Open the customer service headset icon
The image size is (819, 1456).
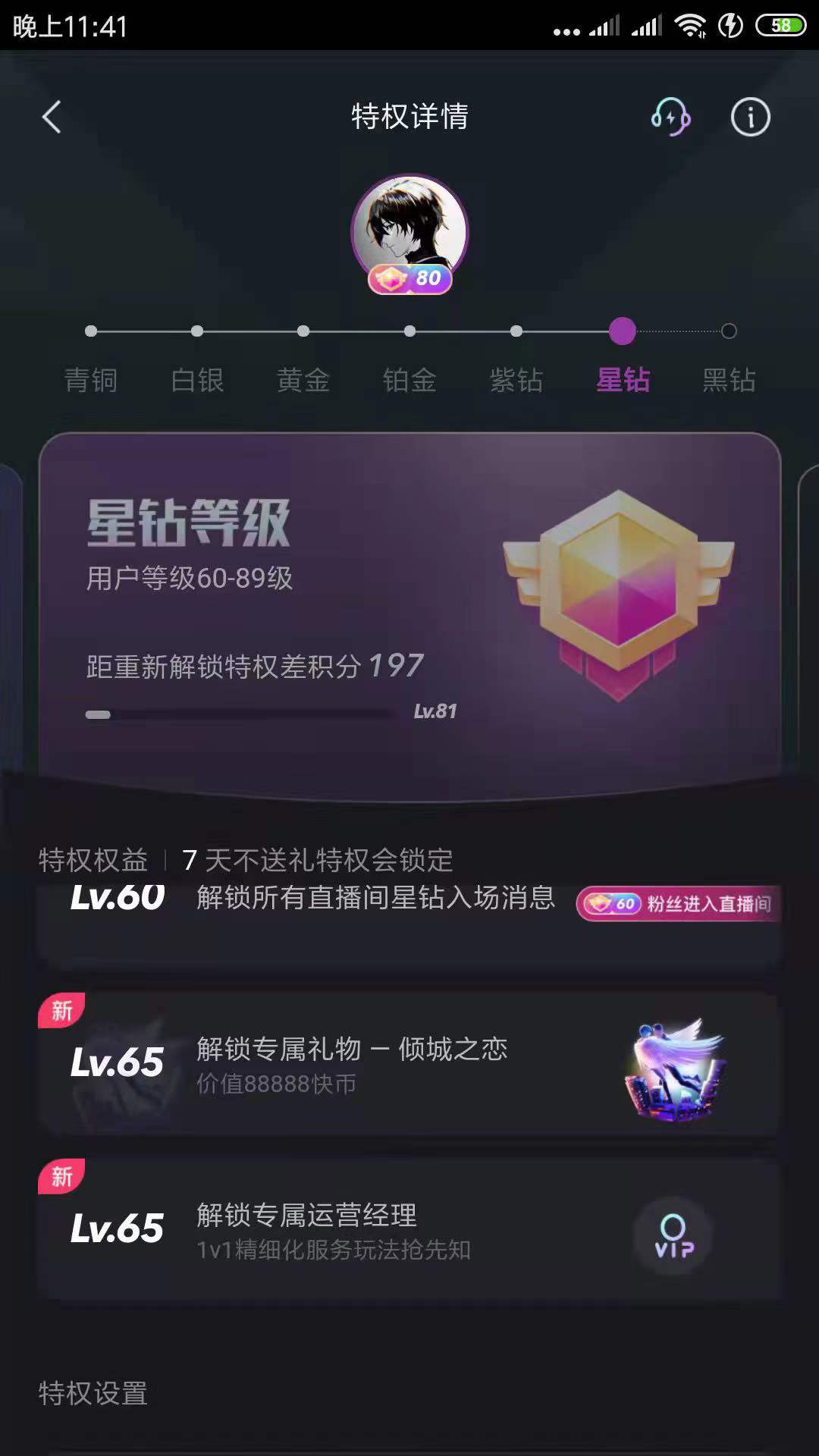(x=670, y=118)
